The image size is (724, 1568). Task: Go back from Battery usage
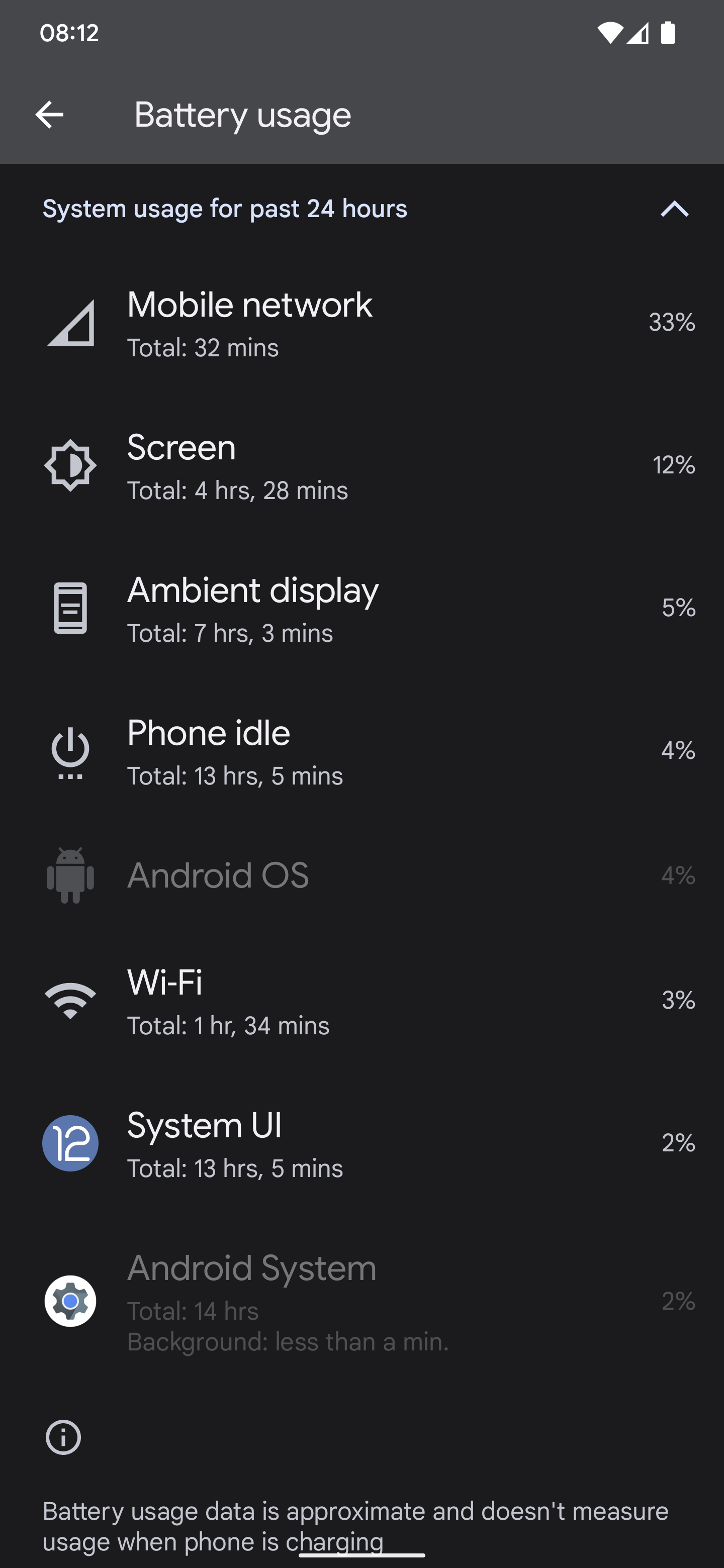tap(49, 115)
